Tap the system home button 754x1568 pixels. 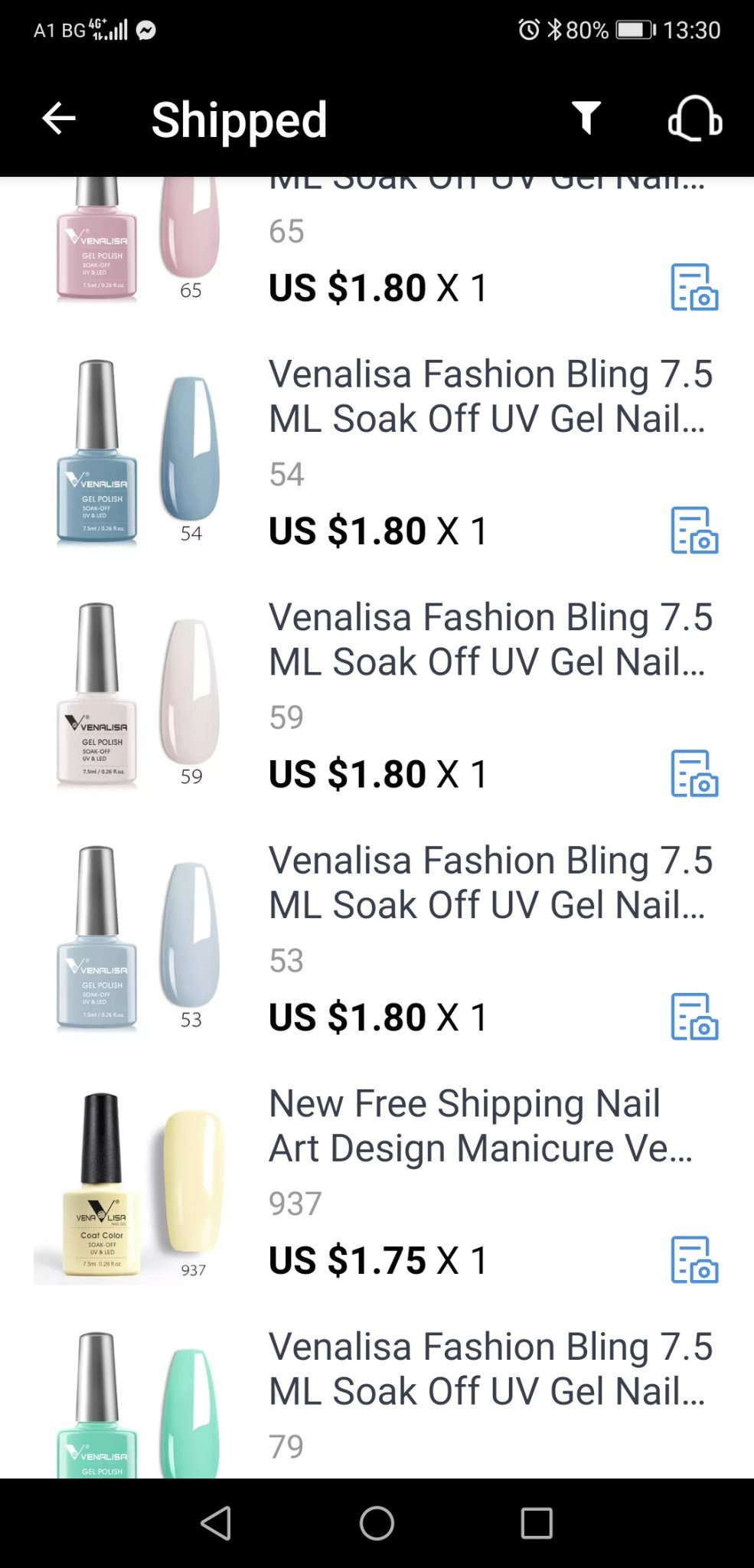click(377, 1524)
